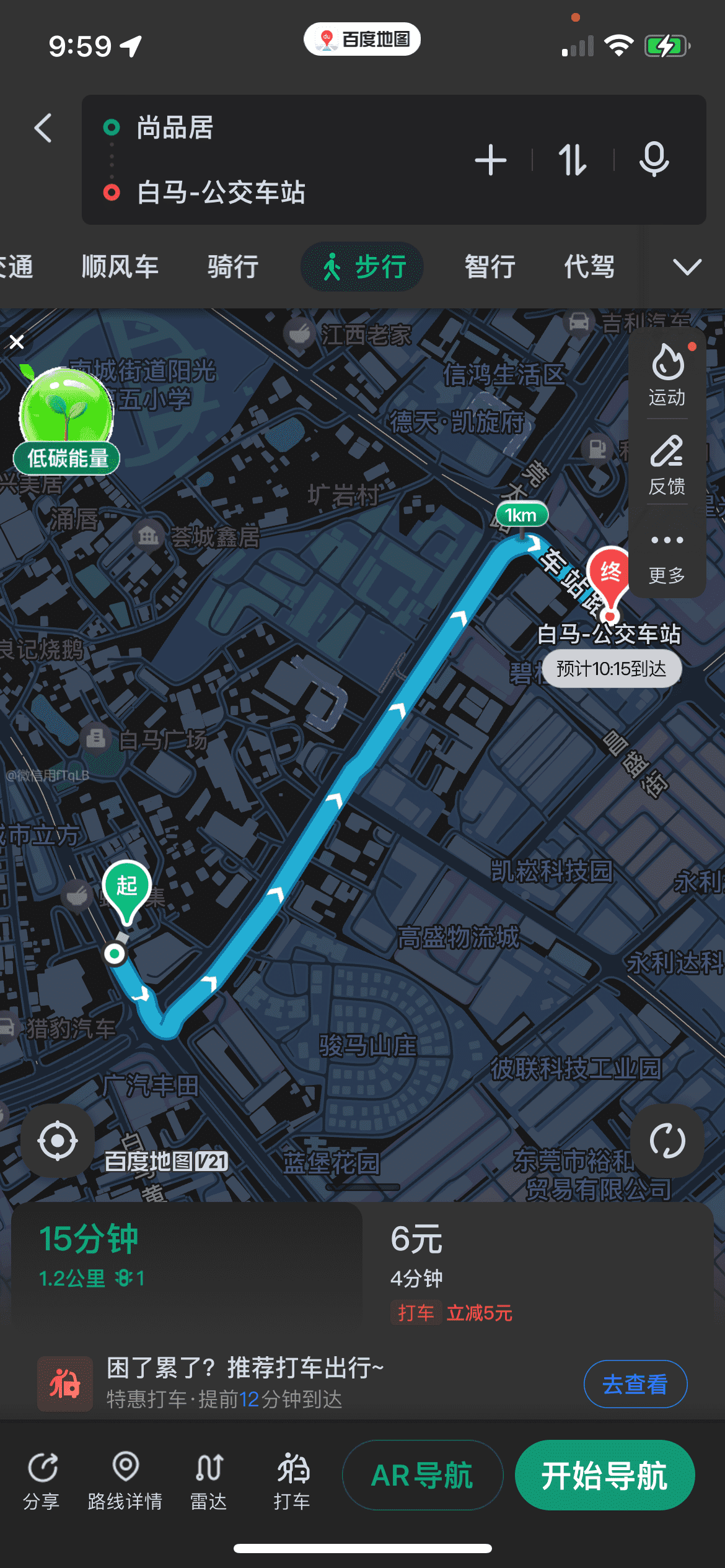Start voice input with the microphone

(x=654, y=160)
